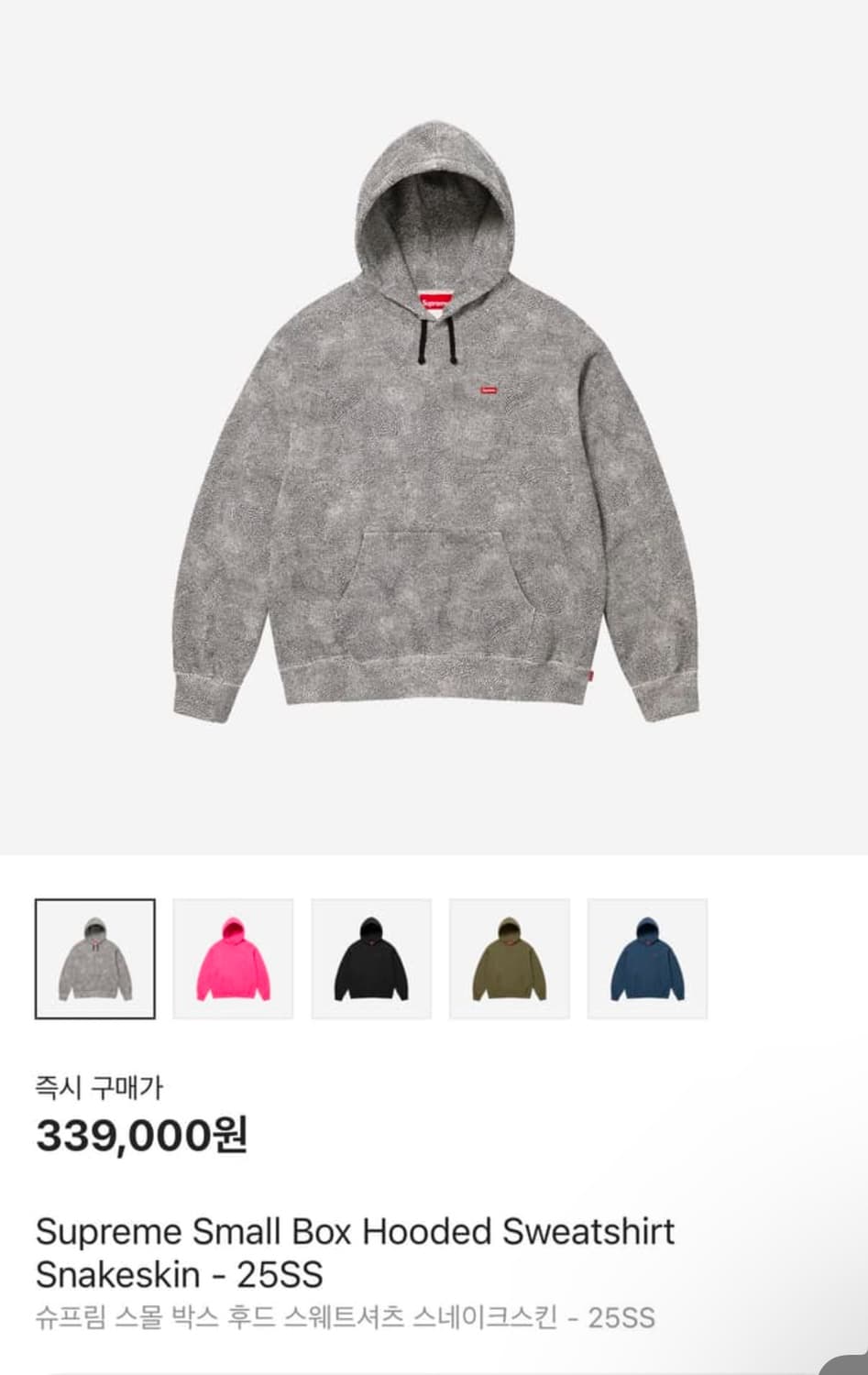Select the black hoodie color variant
This screenshot has height=1375, width=868.
372,958
